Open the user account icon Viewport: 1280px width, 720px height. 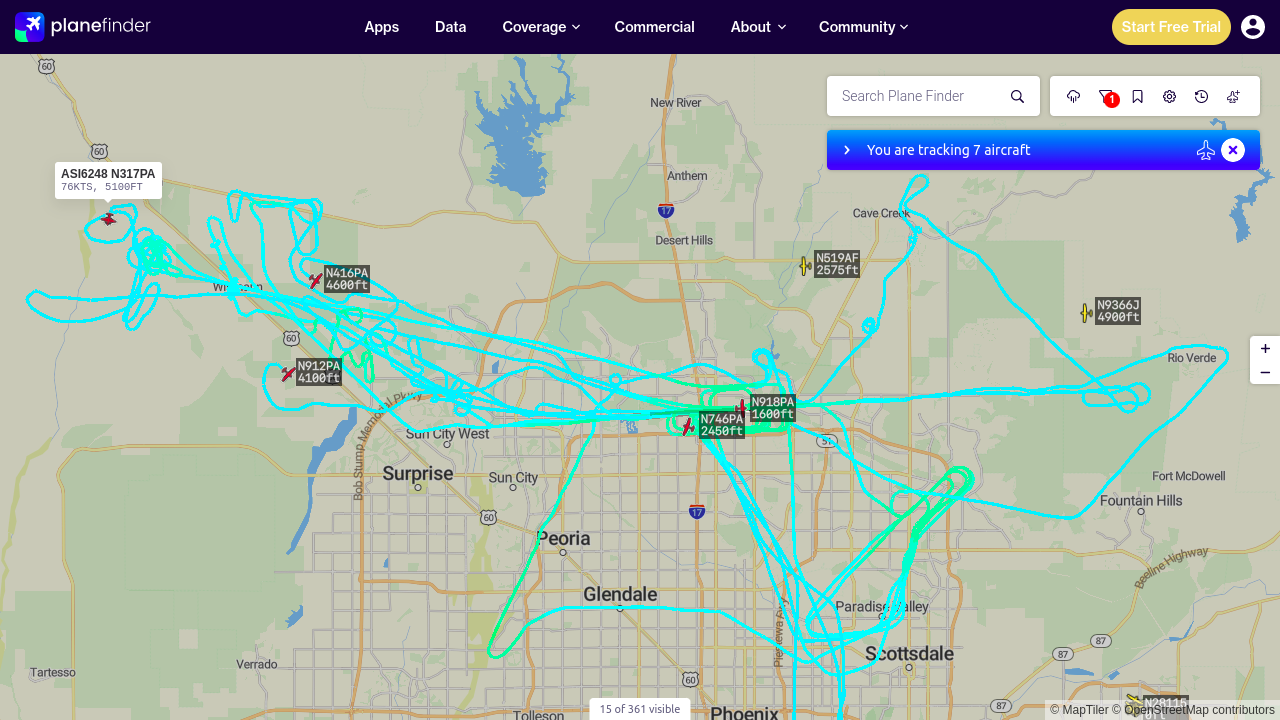1253,27
